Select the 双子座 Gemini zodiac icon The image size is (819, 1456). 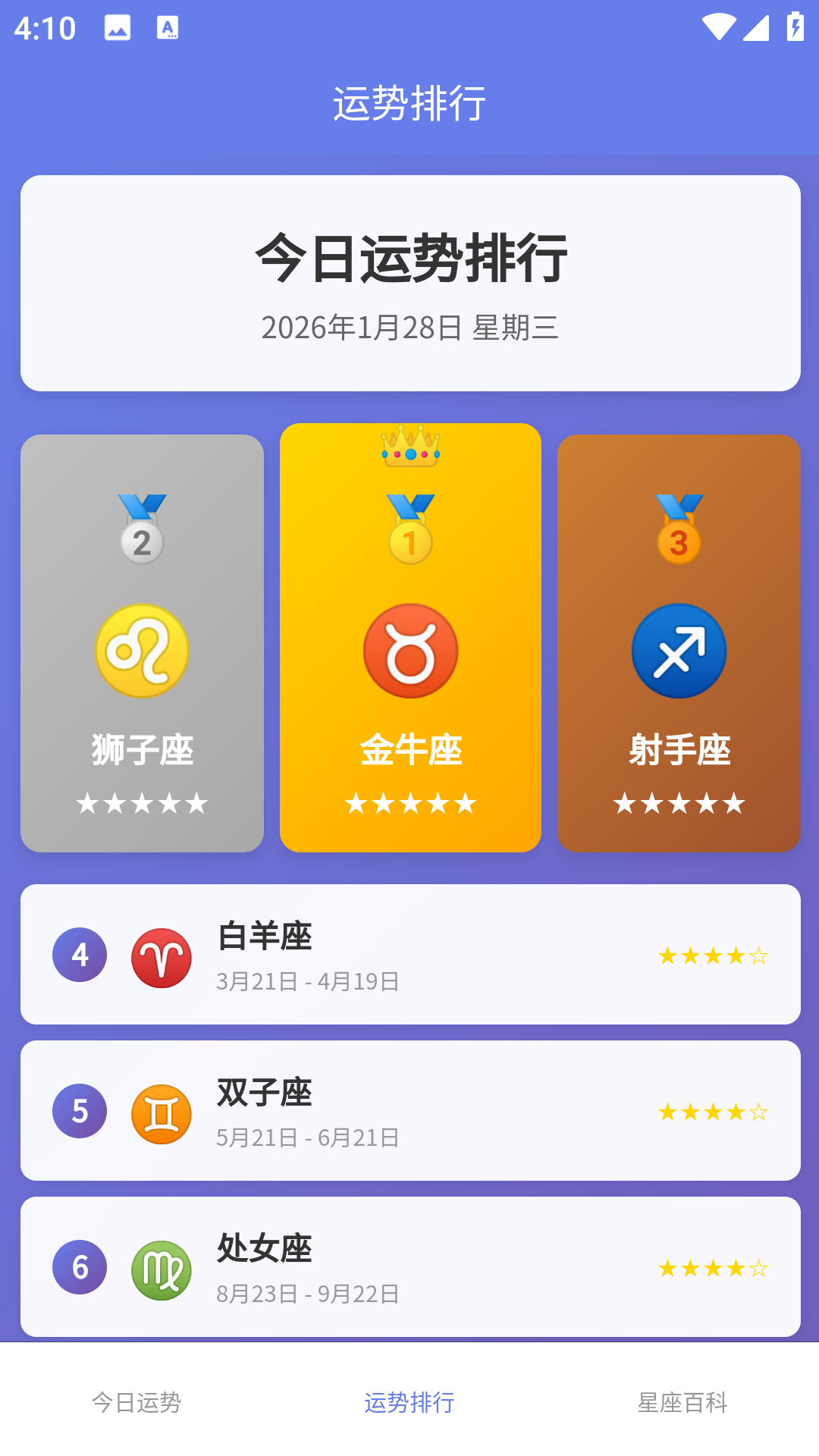(x=160, y=1111)
